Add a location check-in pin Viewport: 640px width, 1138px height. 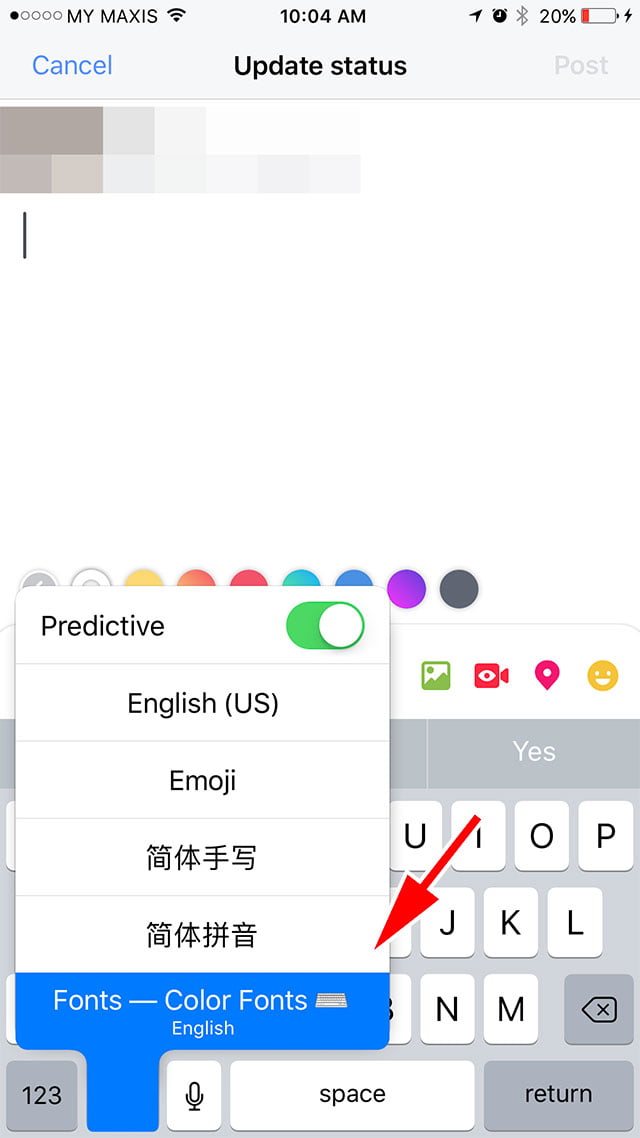(546, 676)
